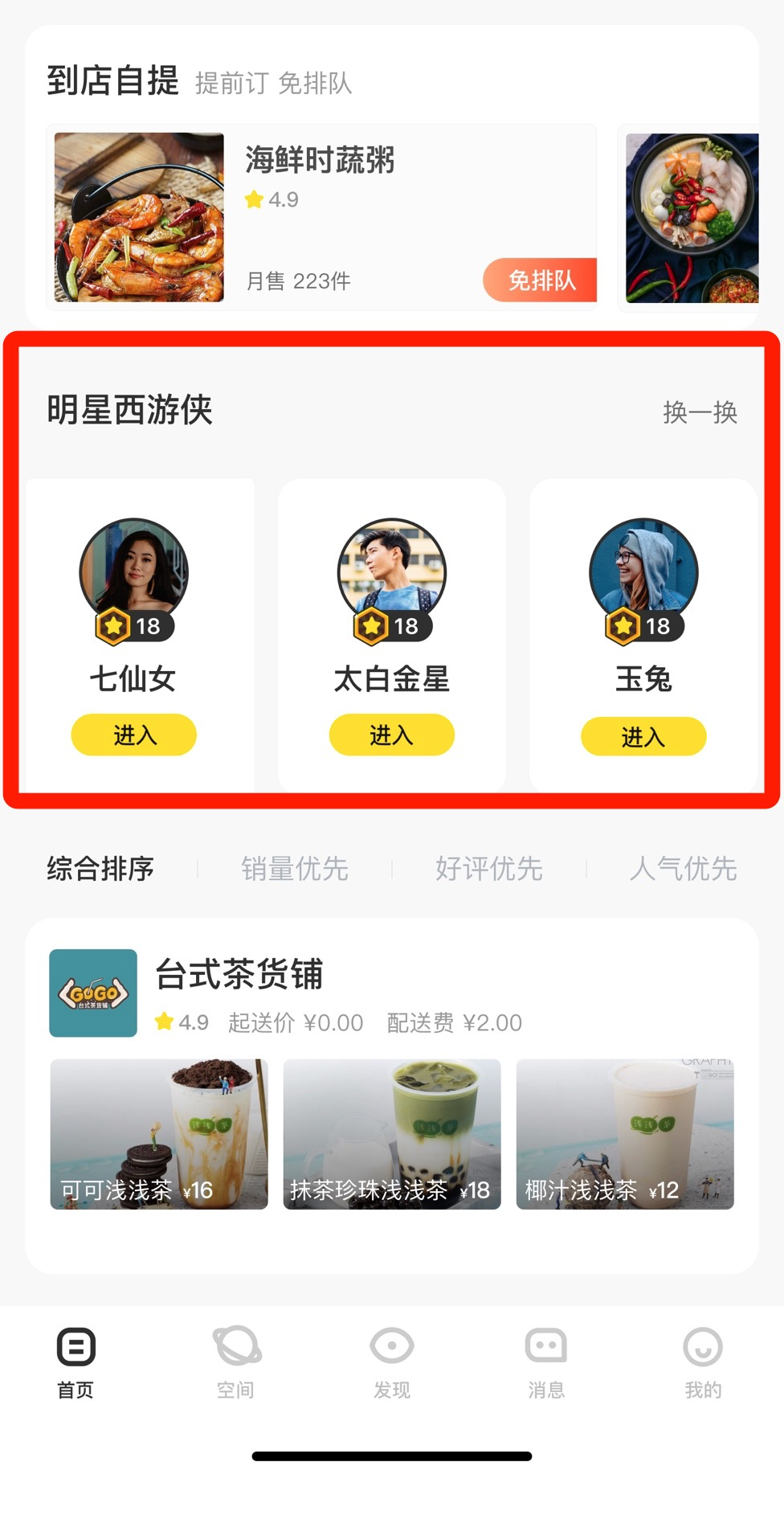Enter 玉兔's page
Viewport: 784px width, 1515px height.
[643, 736]
